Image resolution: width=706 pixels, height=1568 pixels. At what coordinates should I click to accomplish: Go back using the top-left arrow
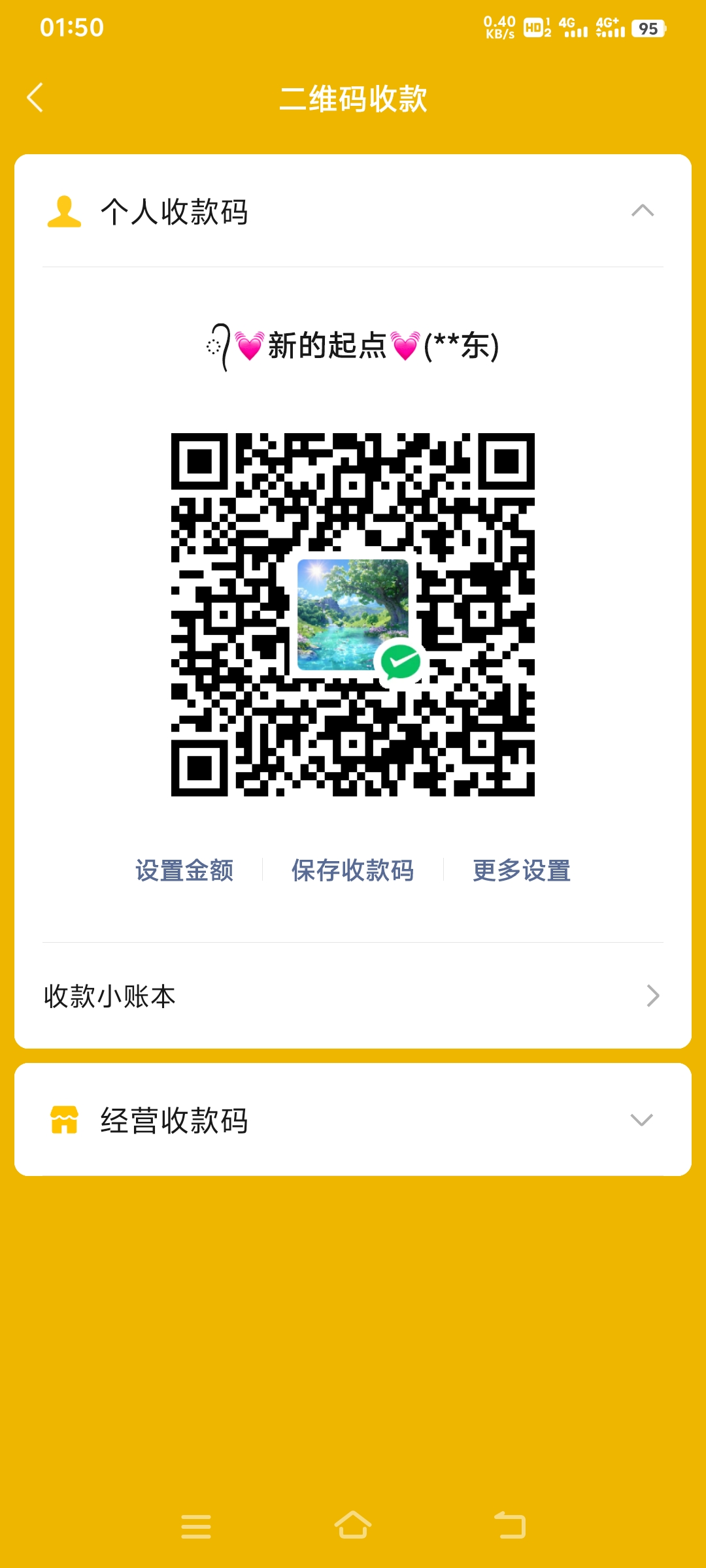[x=35, y=98]
